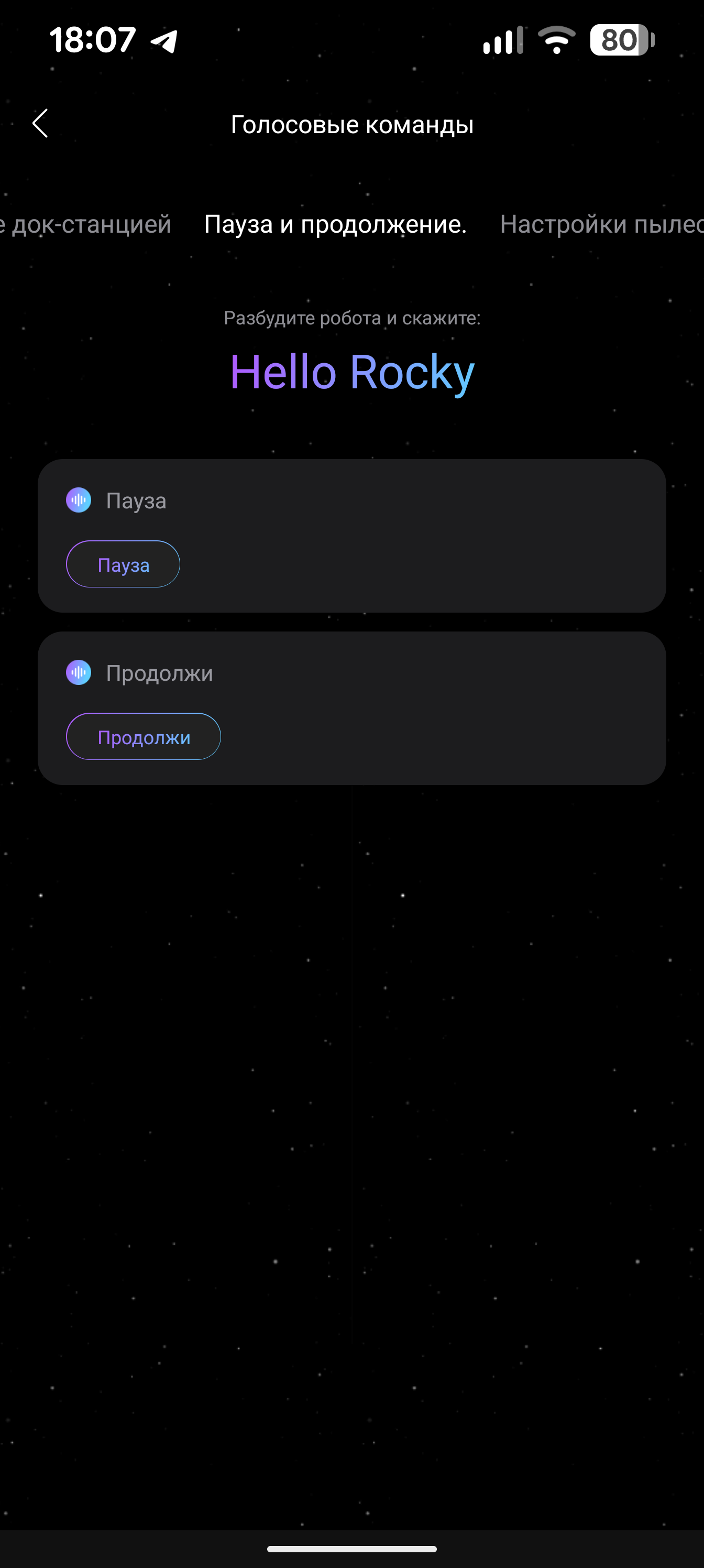The width and height of the screenshot is (704, 1568).
Task: Tap the Продолжи command chip
Action: pos(144,736)
